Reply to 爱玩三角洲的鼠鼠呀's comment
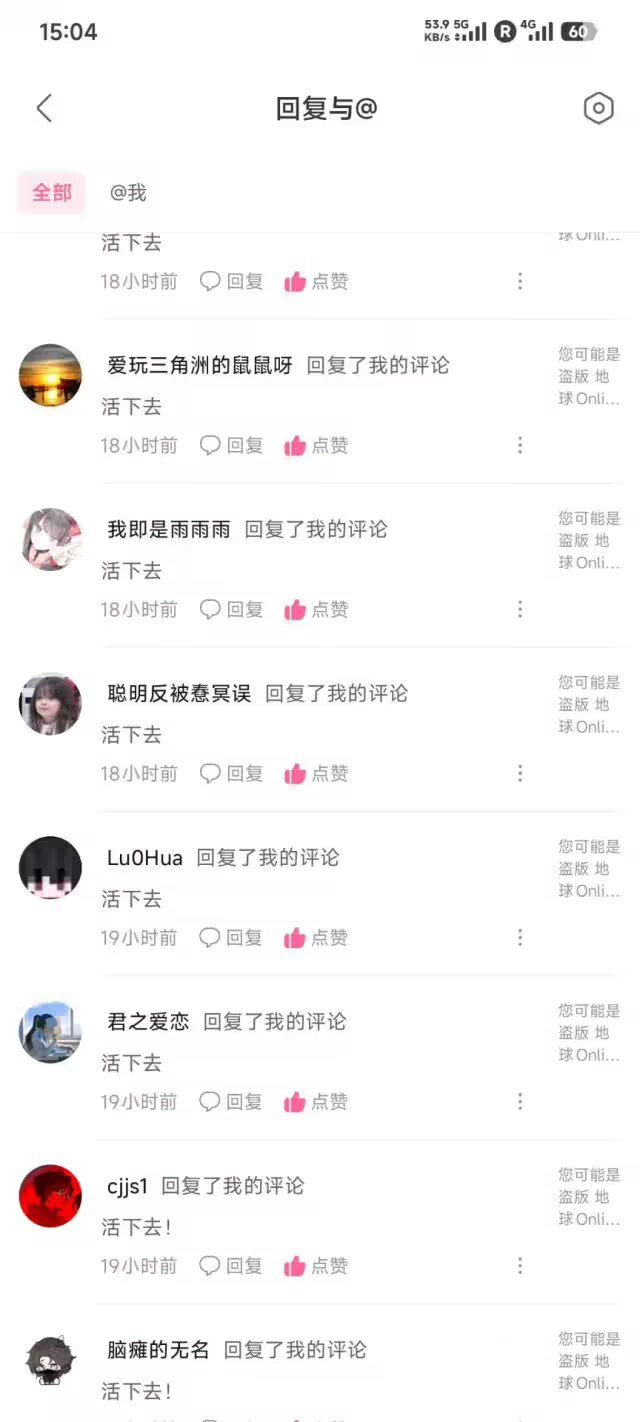Image resolution: width=640 pixels, height=1422 pixels. coord(231,446)
